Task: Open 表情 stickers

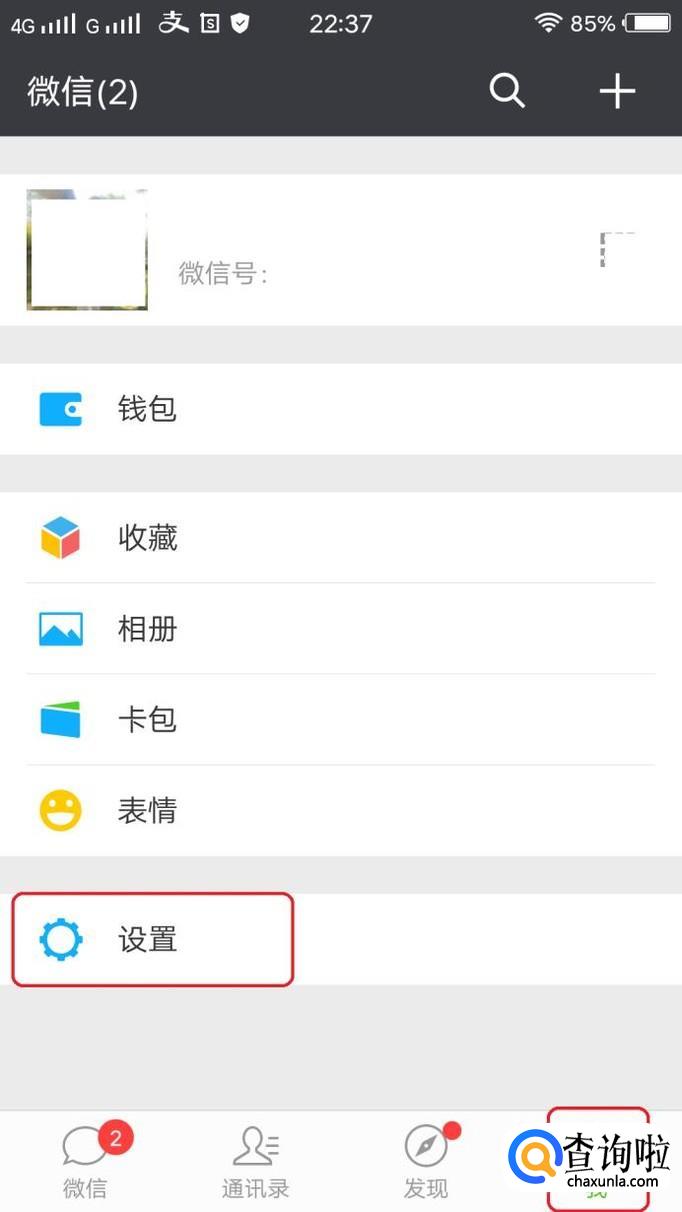Action: (x=340, y=811)
